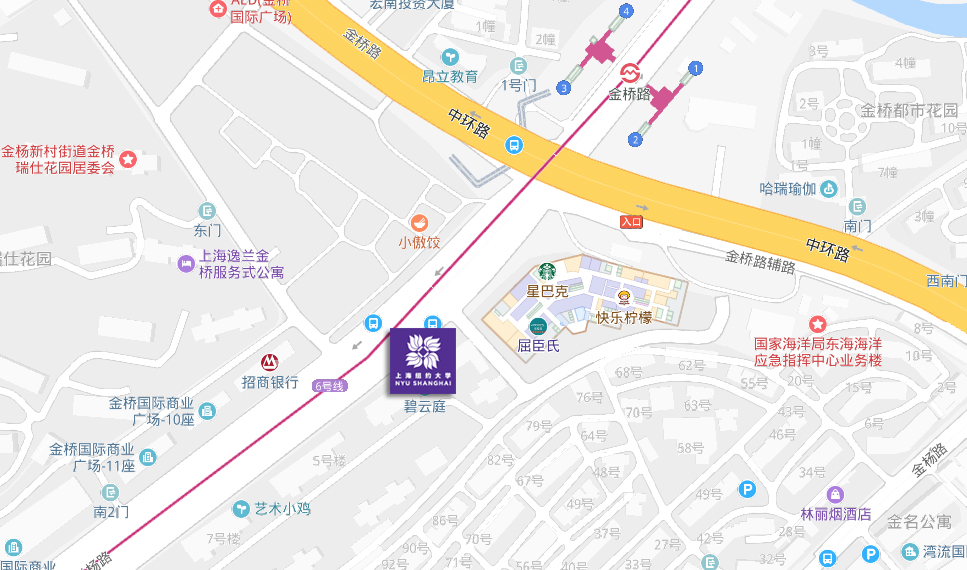Tap the NYU Shanghai purple marker
The height and width of the screenshot is (570, 967).
pos(422,360)
